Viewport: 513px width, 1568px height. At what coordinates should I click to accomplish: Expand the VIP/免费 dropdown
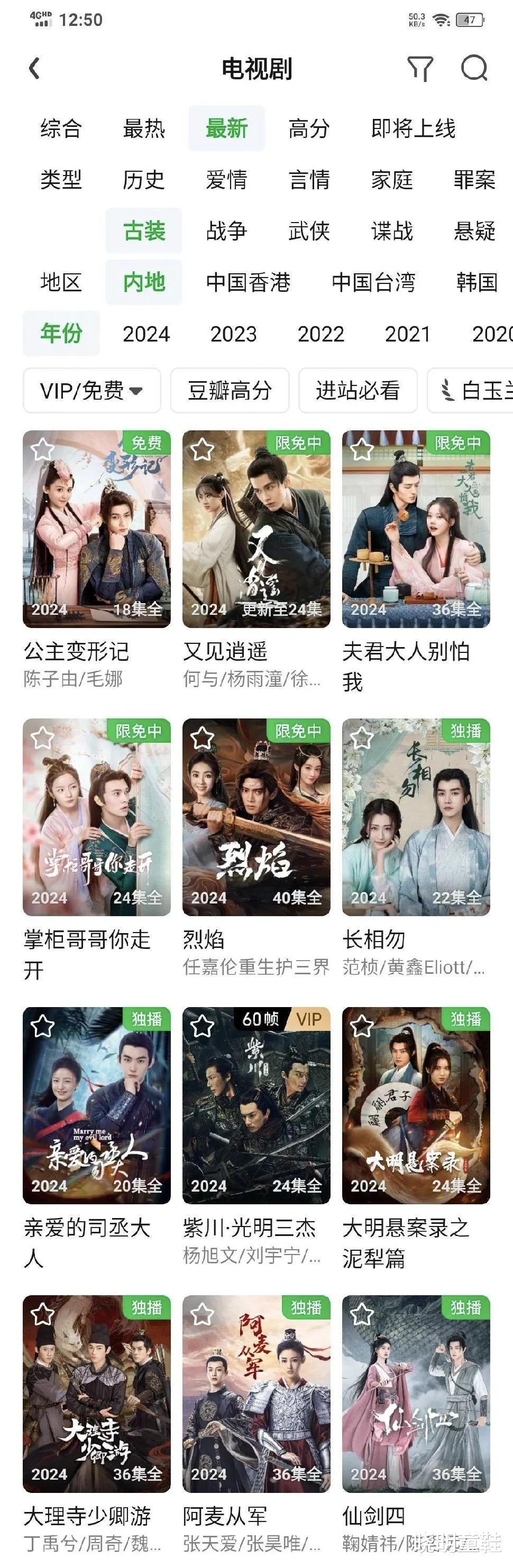(x=92, y=390)
